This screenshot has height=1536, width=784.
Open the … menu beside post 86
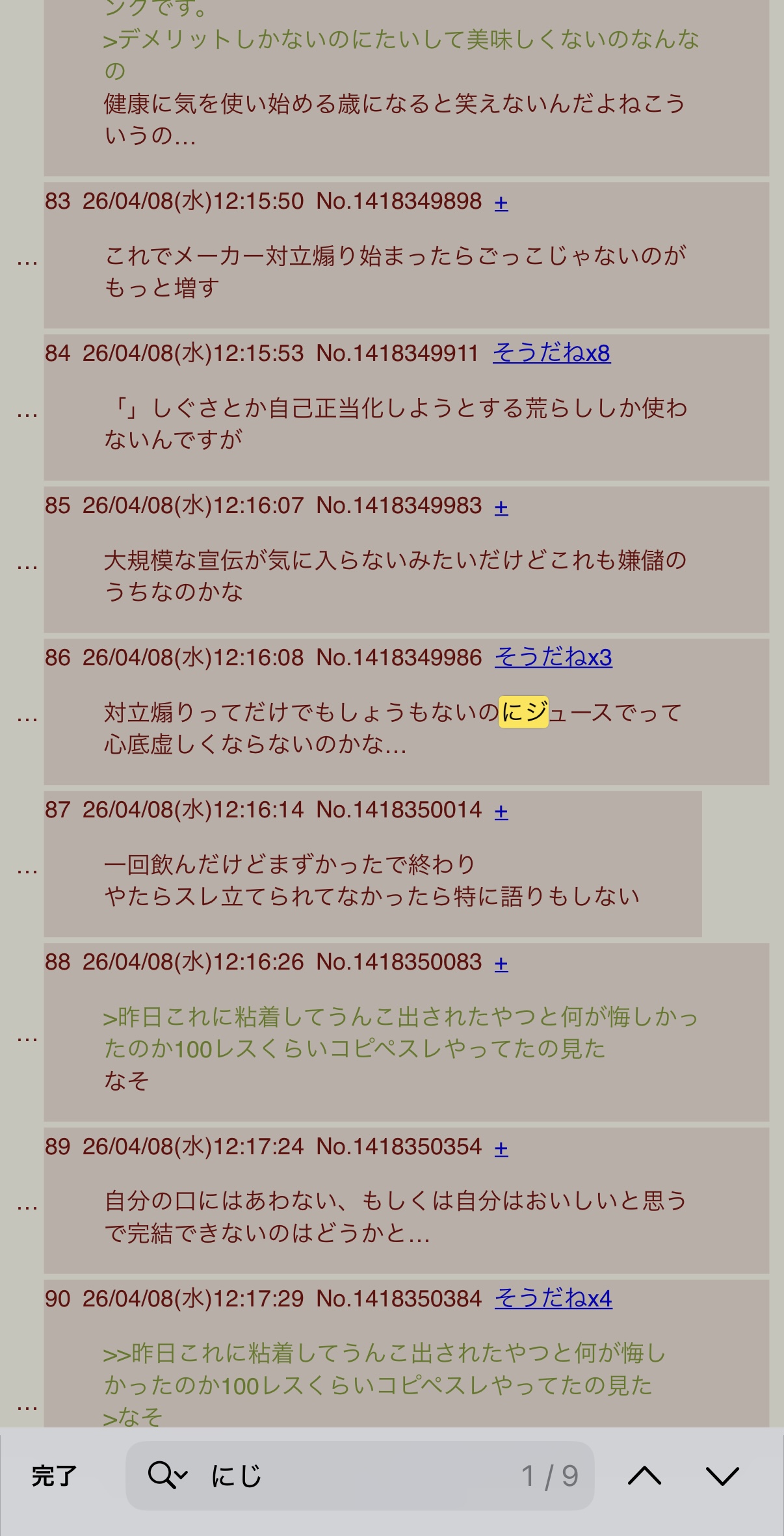27,719
